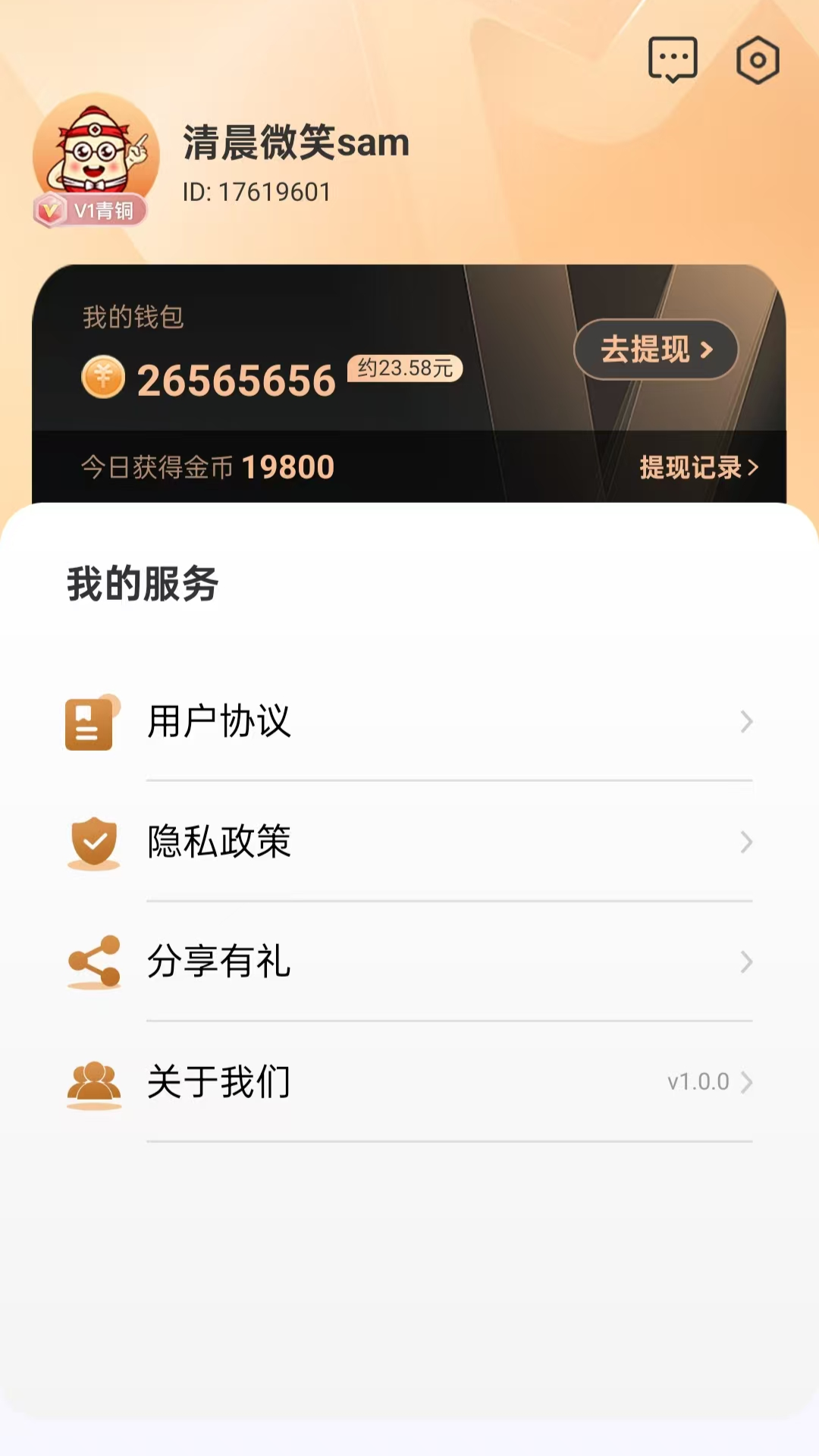Click the gold coin icon in the wallet
This screenshot has width=819, height=1456.
[x=102, y=377]
